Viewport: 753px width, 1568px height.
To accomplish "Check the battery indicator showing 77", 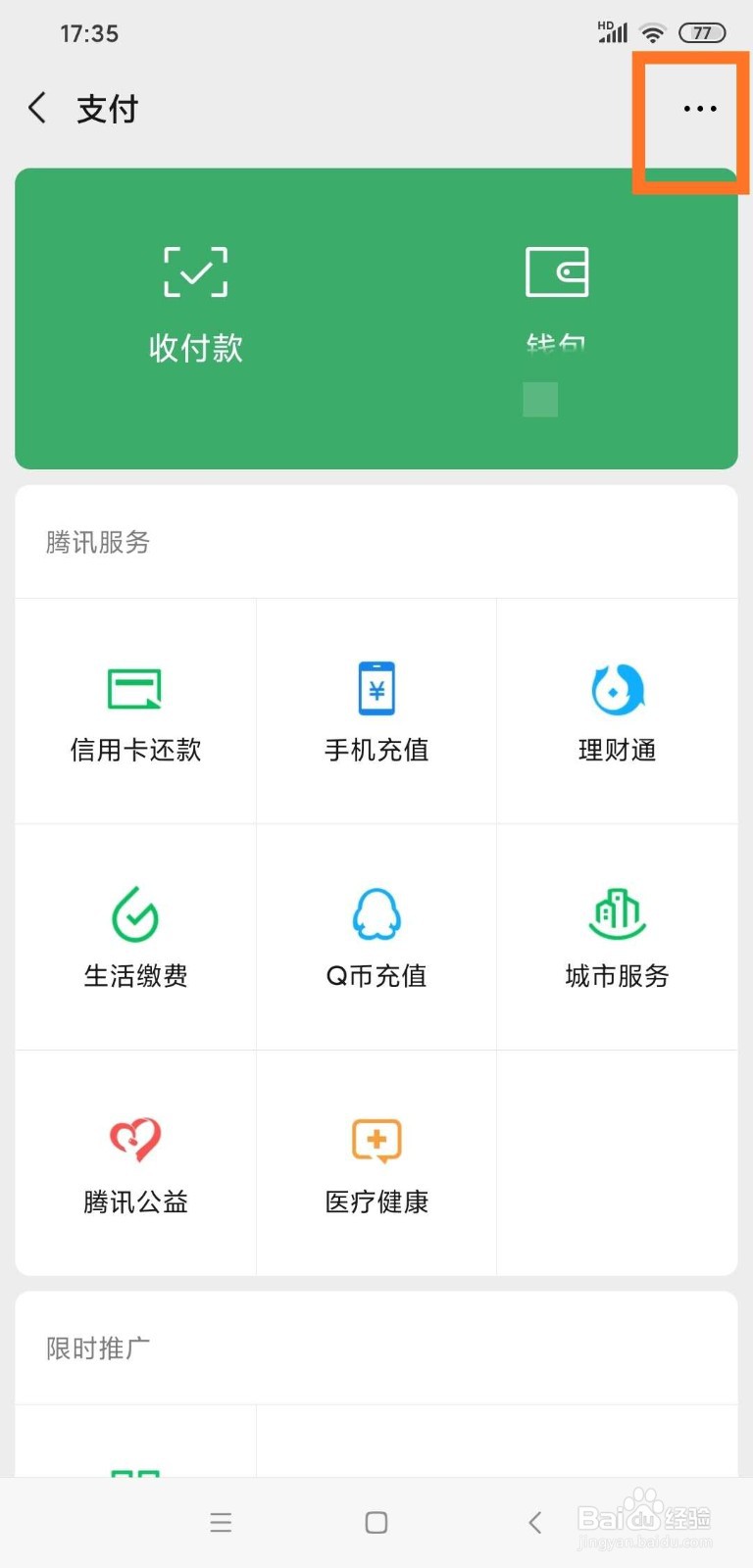I will pyautogui.click(x=702, y=32).
